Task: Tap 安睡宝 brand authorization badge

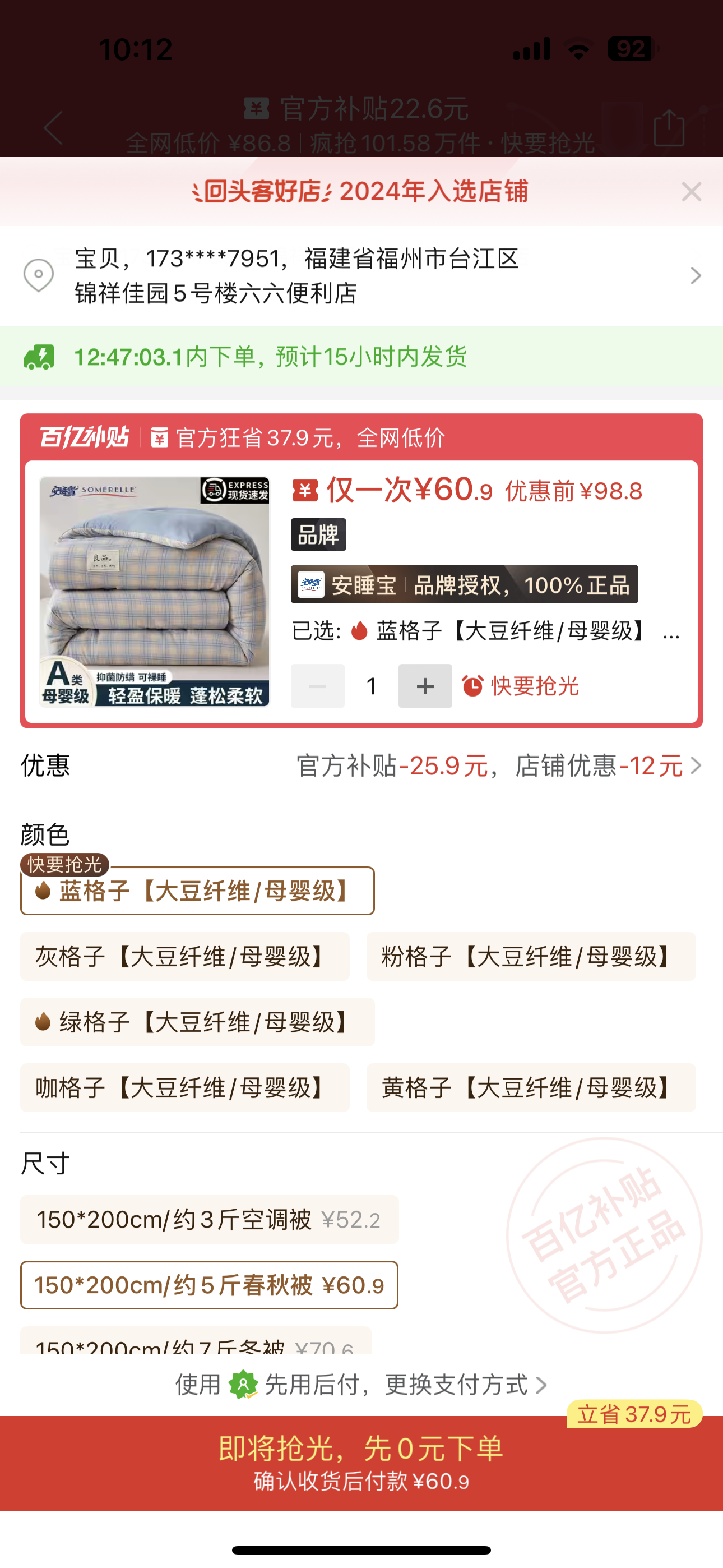Action: [464, 584]
